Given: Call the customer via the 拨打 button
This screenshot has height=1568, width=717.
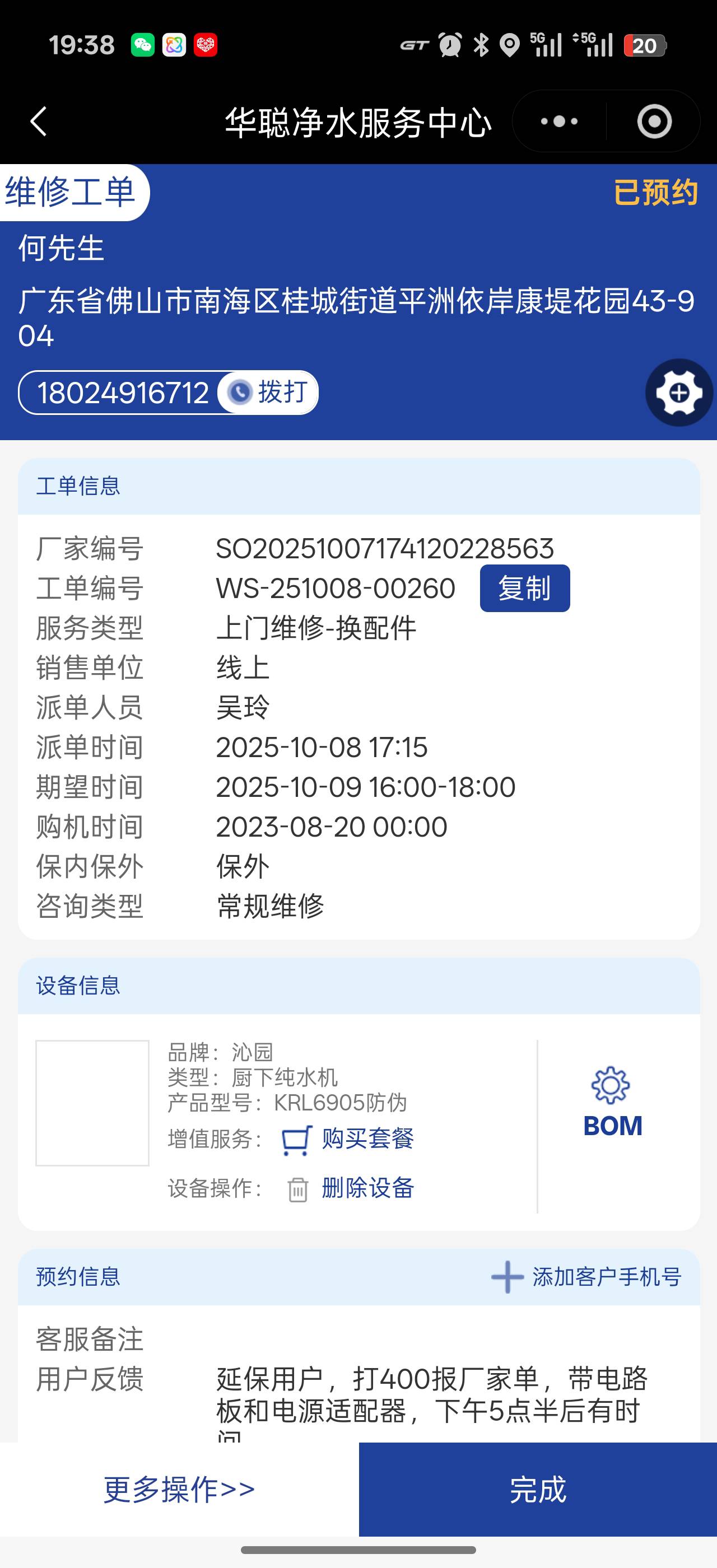Looking at the screenshot, I should pos(268,393).
